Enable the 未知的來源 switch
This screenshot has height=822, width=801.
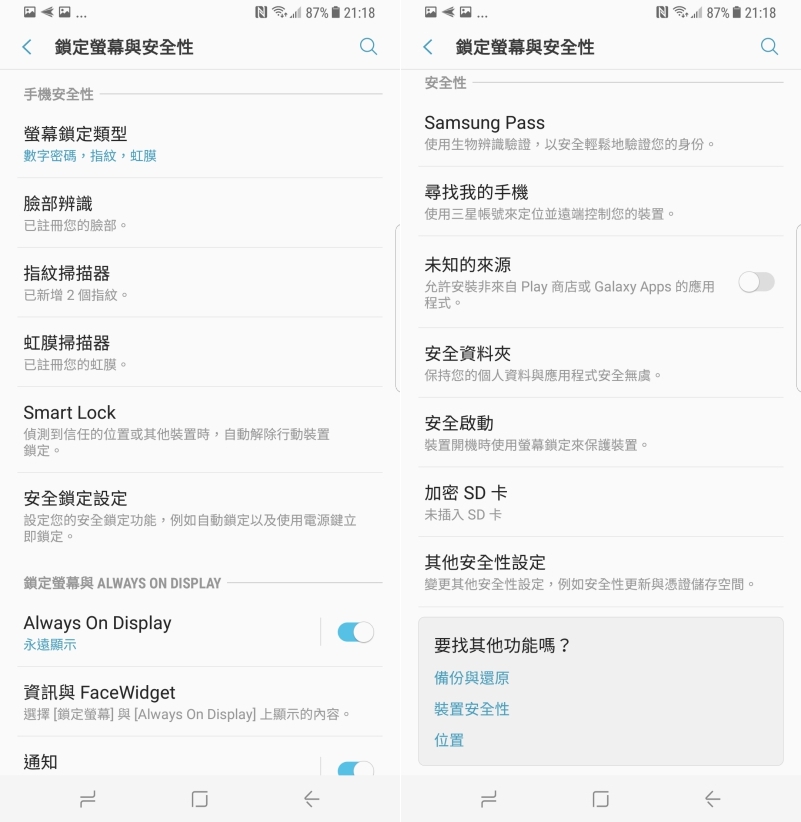[756, 282]
